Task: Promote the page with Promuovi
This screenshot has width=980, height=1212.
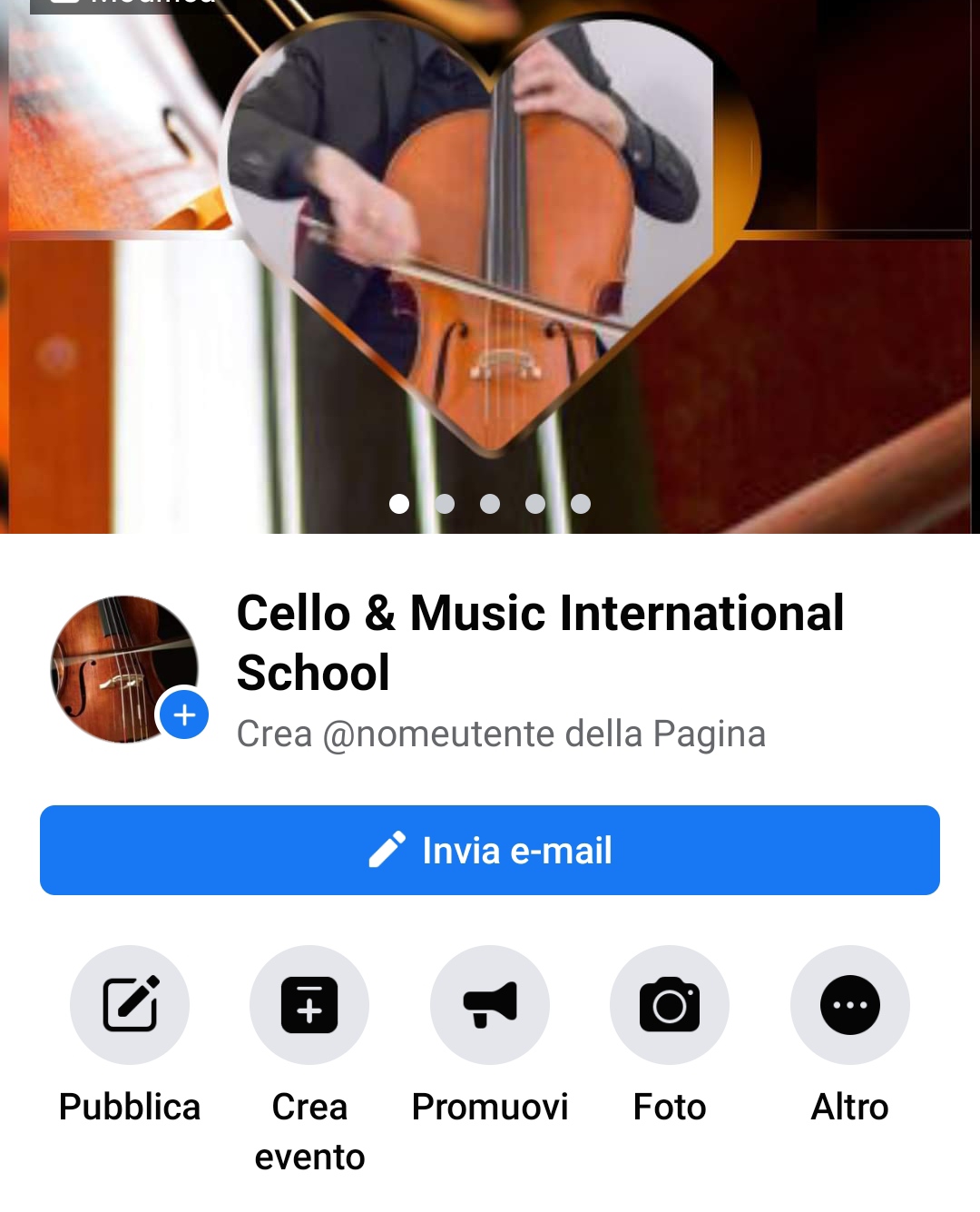Action: [x=490, y=1005]
